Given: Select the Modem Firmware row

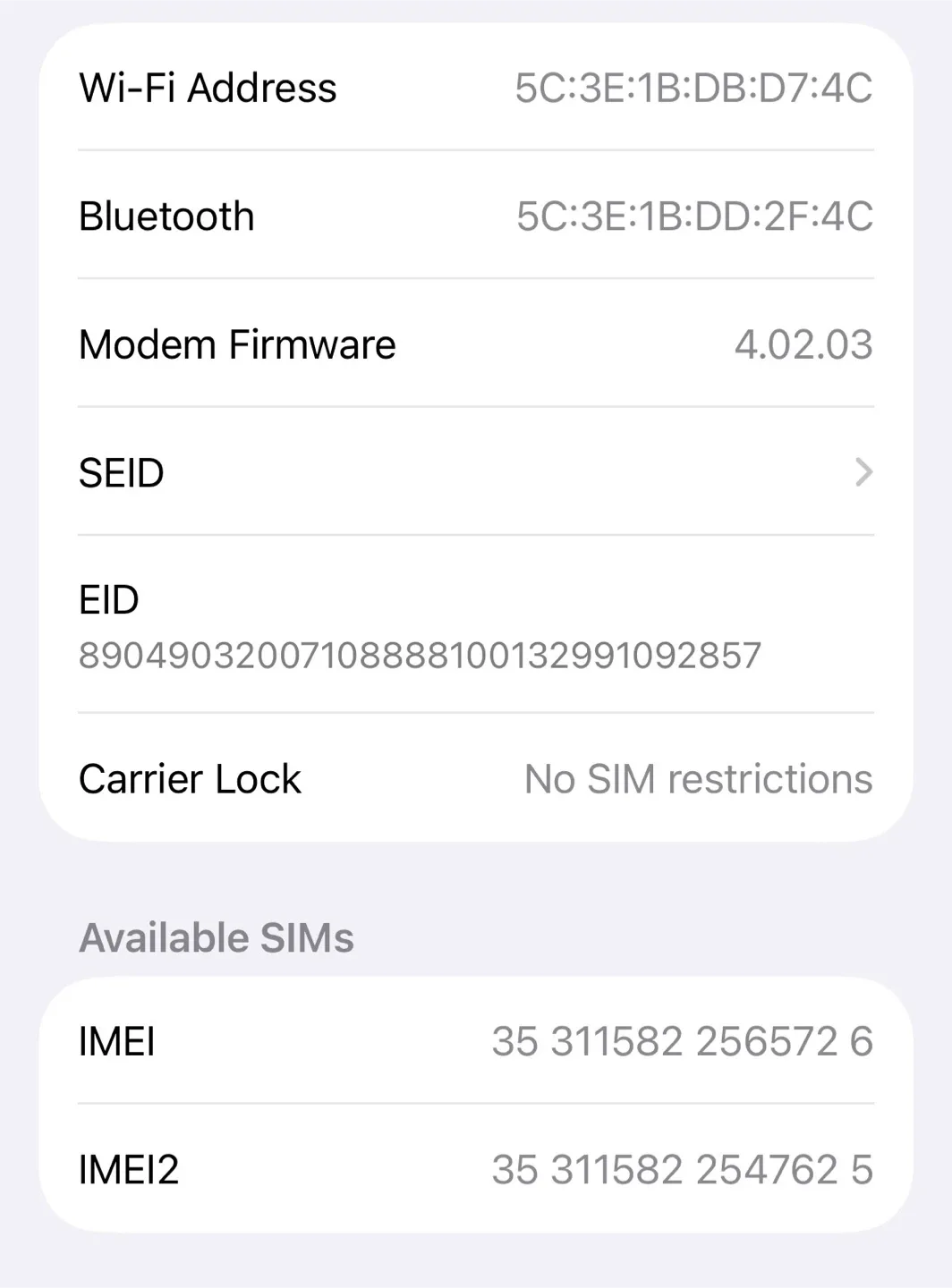Looking at the screenshot, I should click(474, 343).
